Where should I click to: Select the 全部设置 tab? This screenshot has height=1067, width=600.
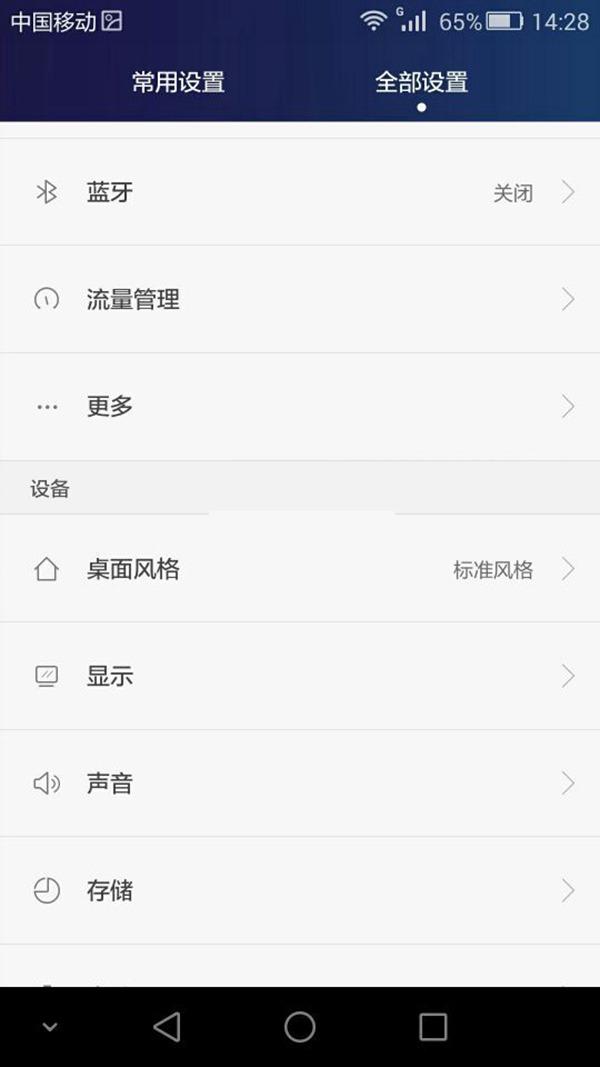pos(421,82)
